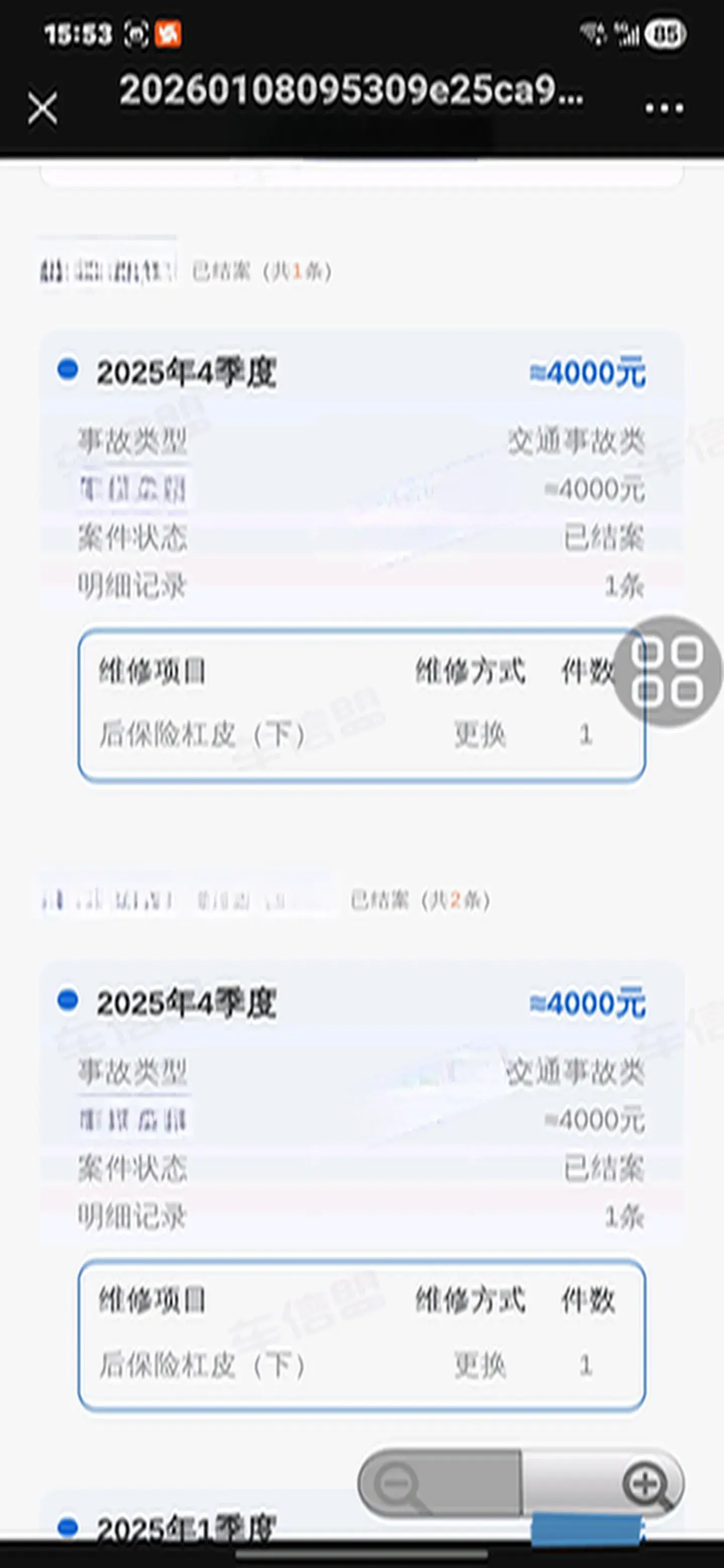Open the three-dot overflow menu

click(664, 109)
